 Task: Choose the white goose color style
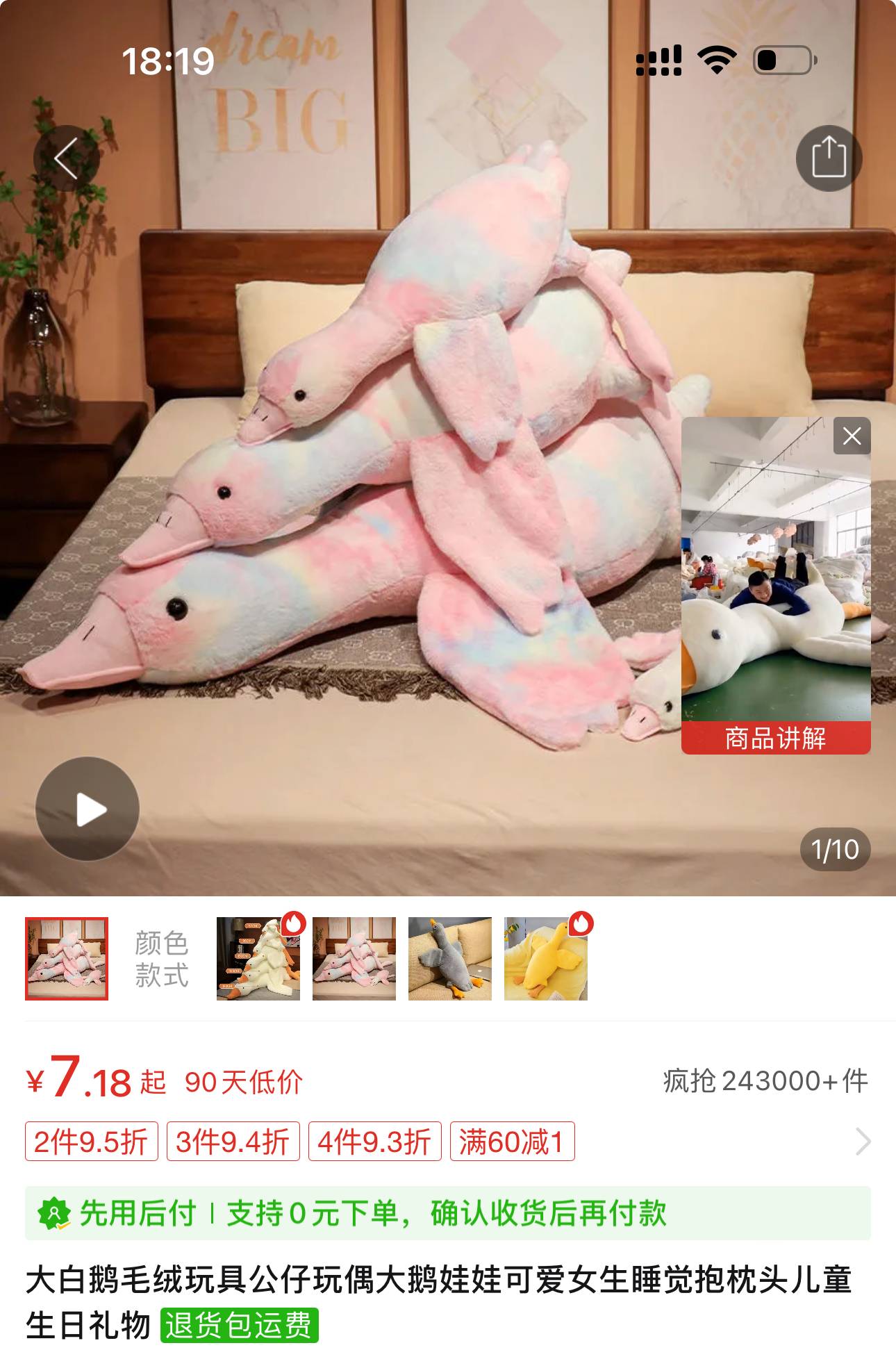click(258, 959)
